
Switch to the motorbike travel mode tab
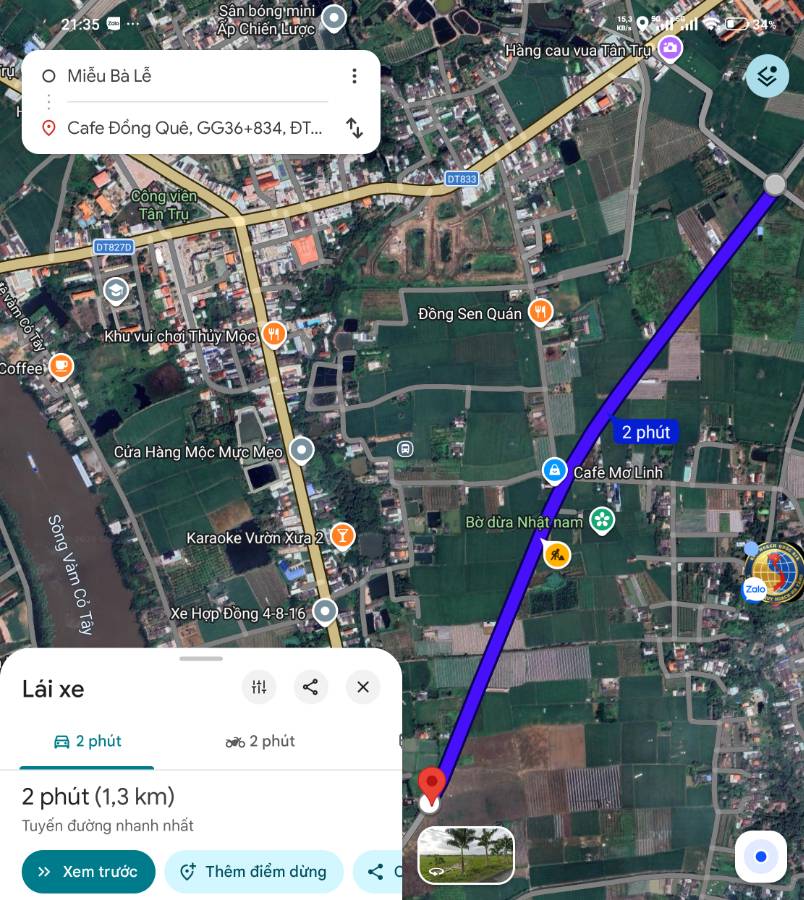point(260,741)
